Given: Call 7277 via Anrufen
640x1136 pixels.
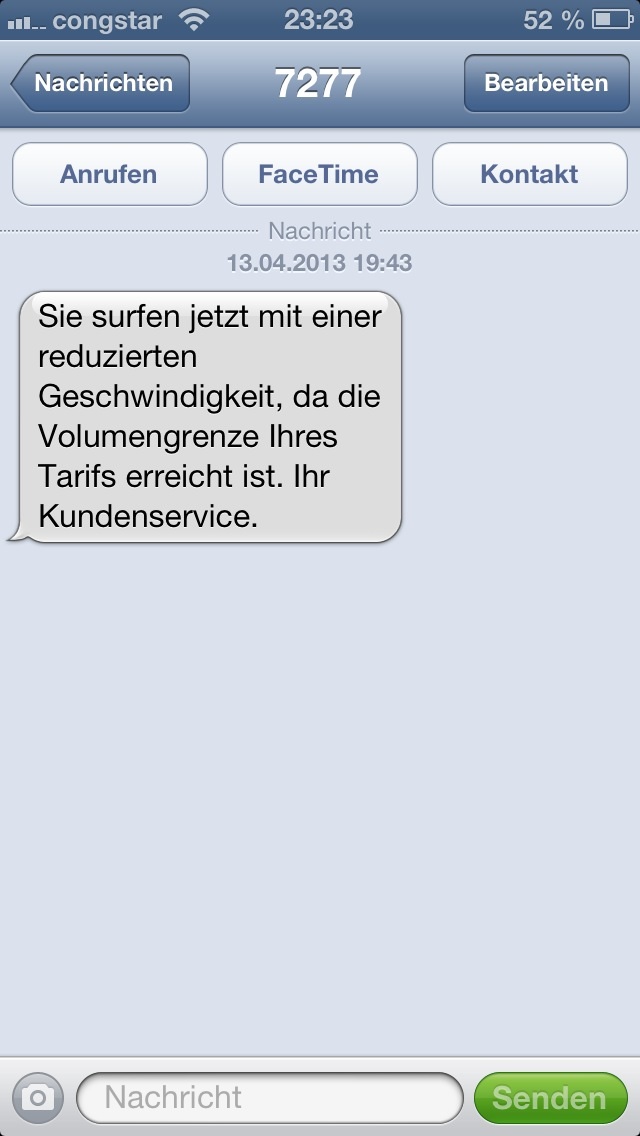Looking at the screenshot, I should coord(109,174).
